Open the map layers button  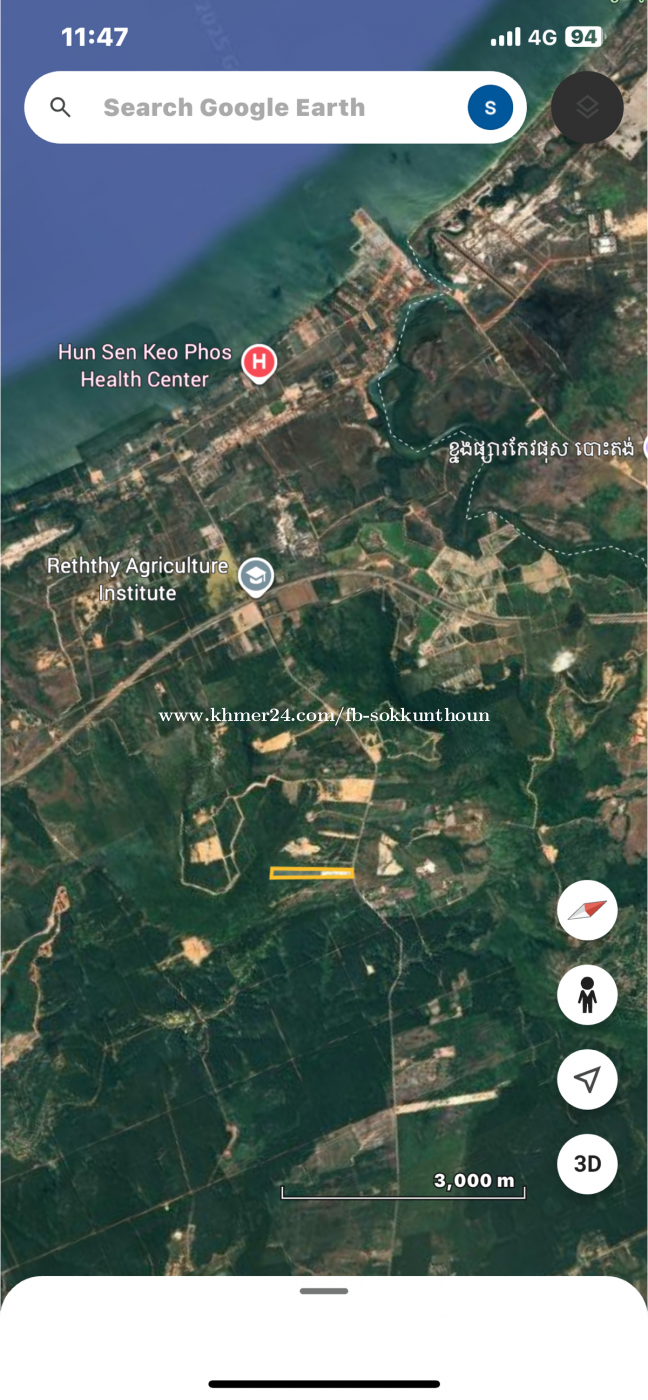point(587,107)
